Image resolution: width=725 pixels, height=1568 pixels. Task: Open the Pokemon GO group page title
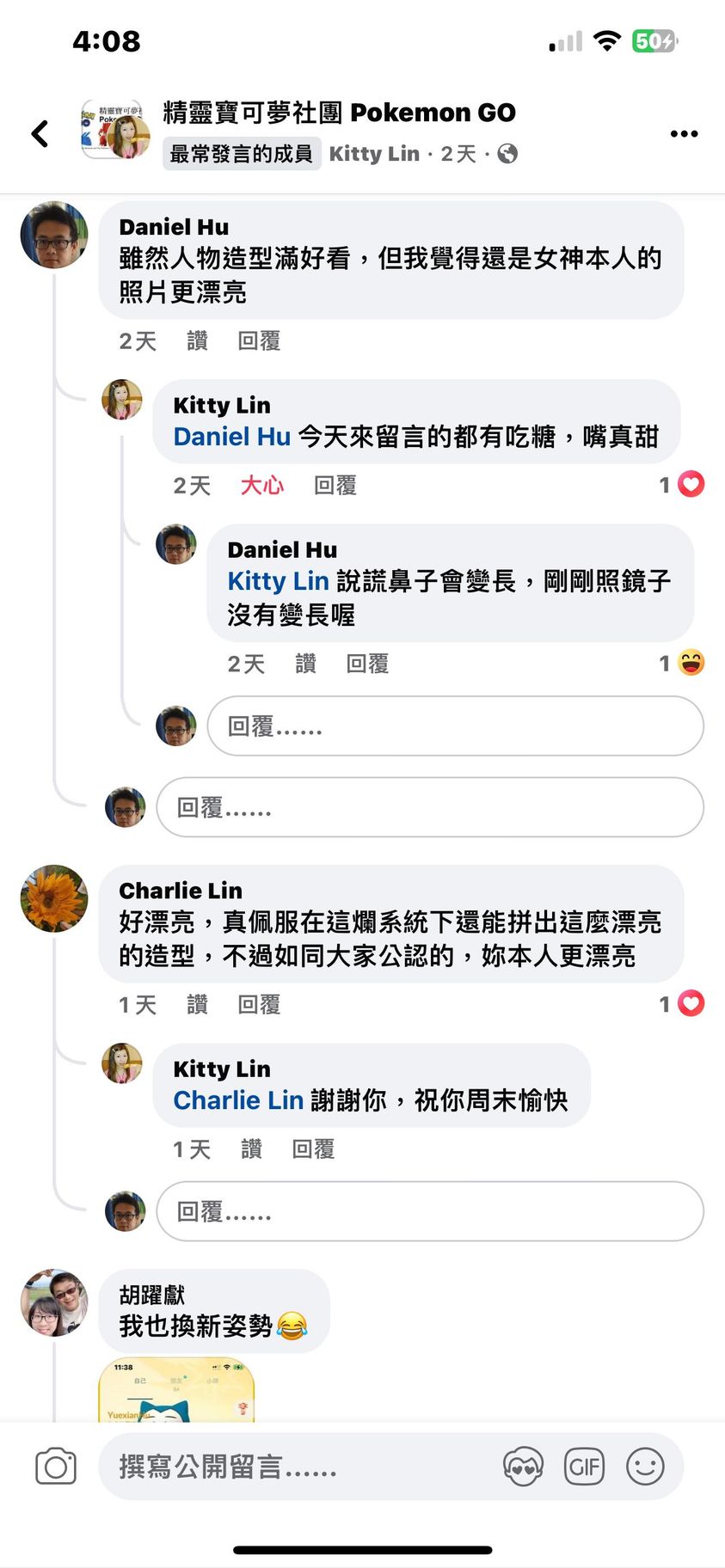pyautogui.click(x=339, y=113)
